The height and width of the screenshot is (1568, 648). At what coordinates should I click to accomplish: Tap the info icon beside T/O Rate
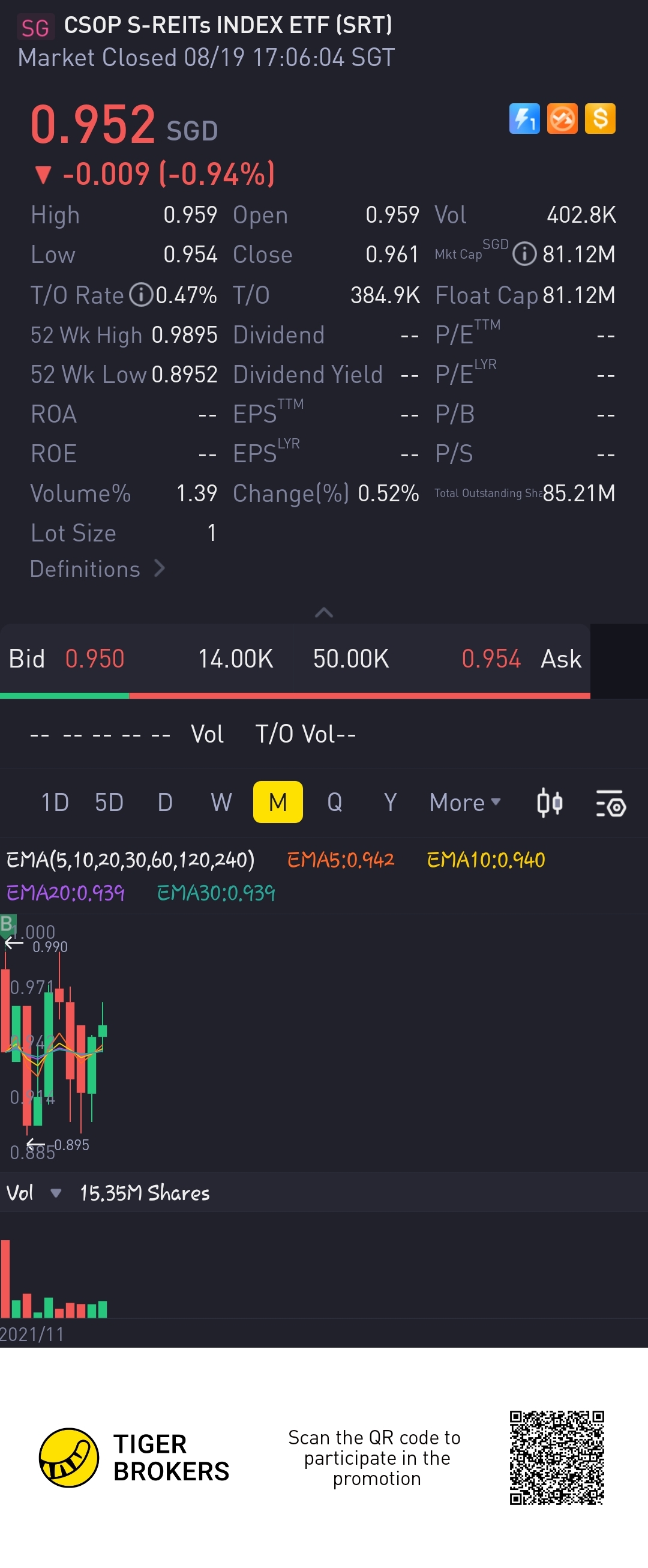click(x=141, y=295)
